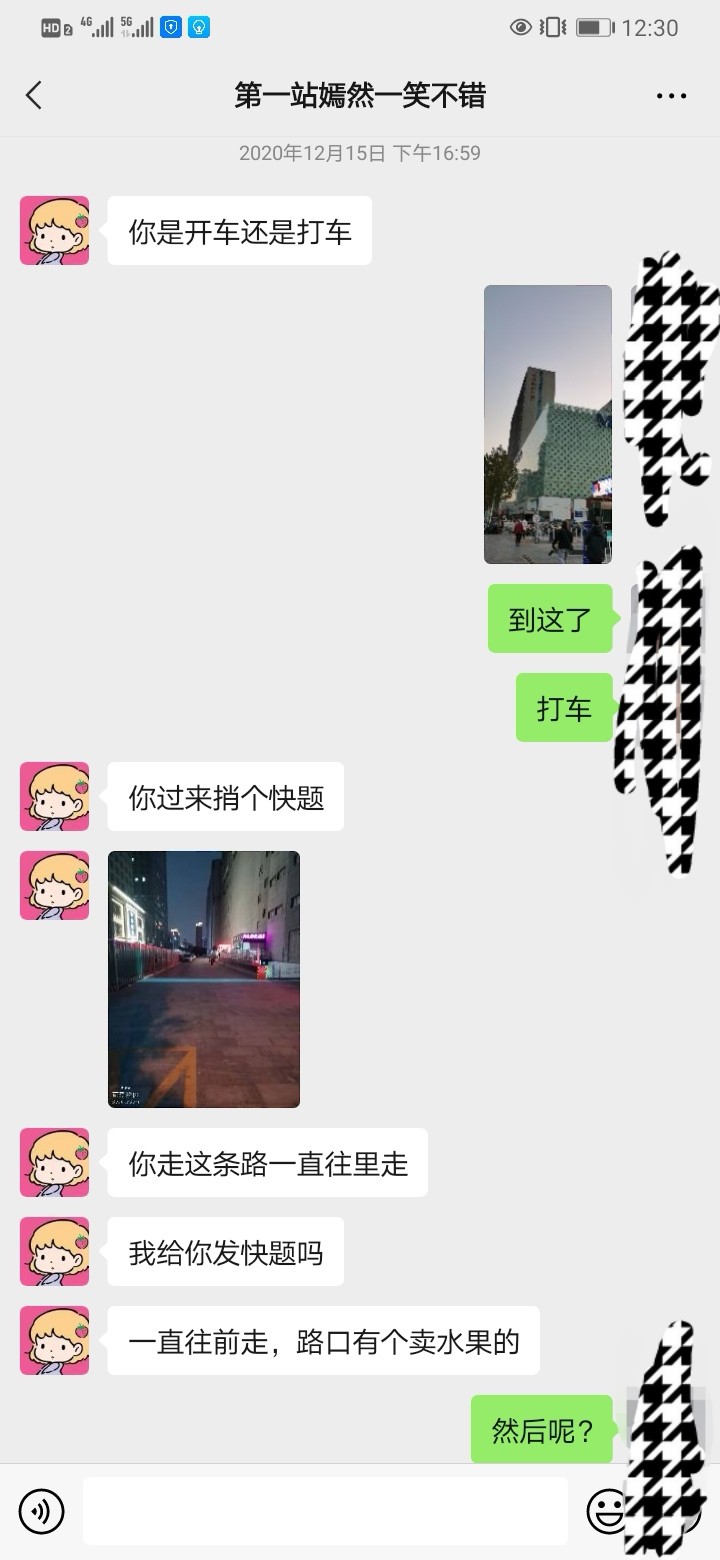This screenshot has height=1560, width=720.
Task: Tap the voice input icon
Action: point(40,1512)
